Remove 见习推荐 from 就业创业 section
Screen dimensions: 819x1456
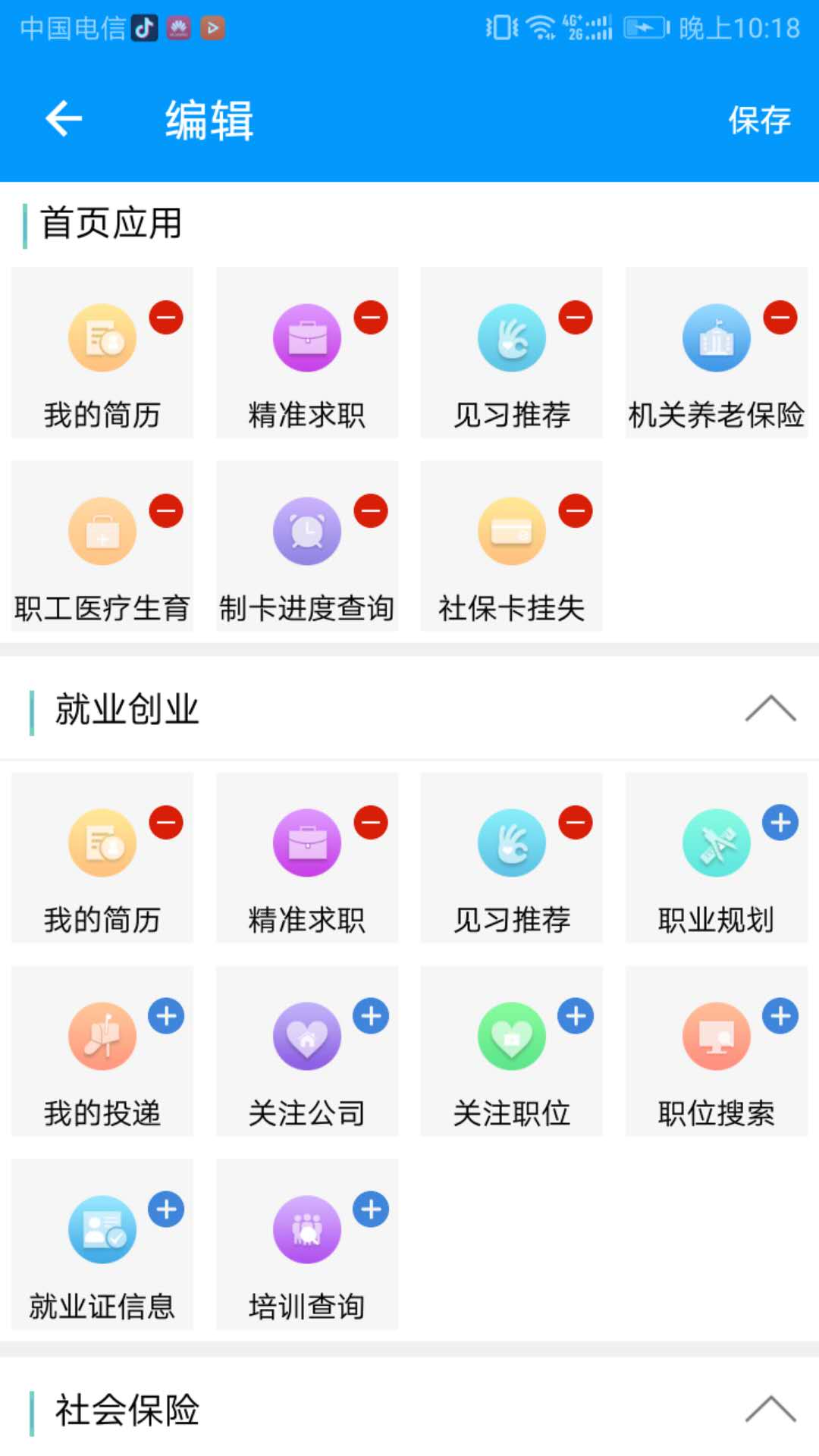click(x=575, y=822)
